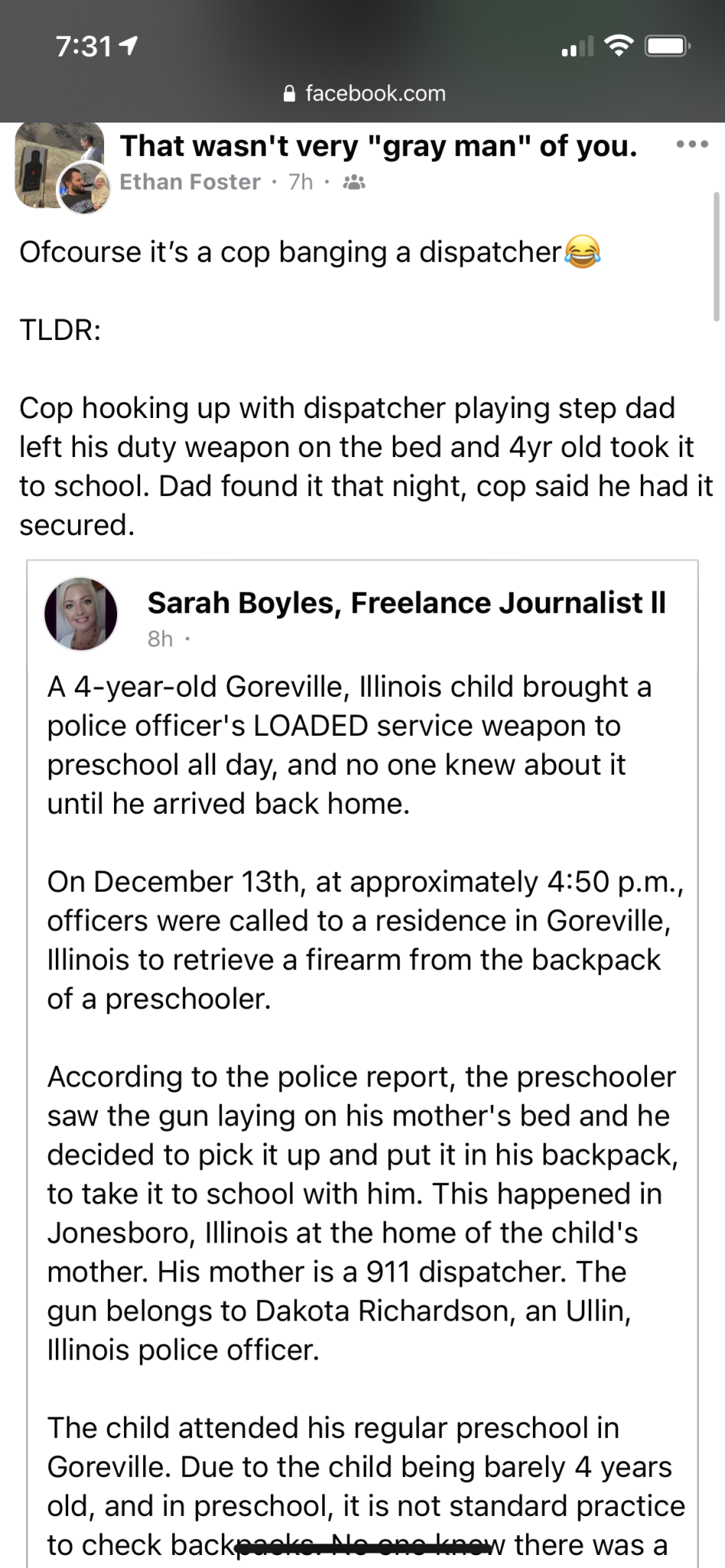
Task: Tap Sarah Boyles' profile picture
Action: pos(81,614)
